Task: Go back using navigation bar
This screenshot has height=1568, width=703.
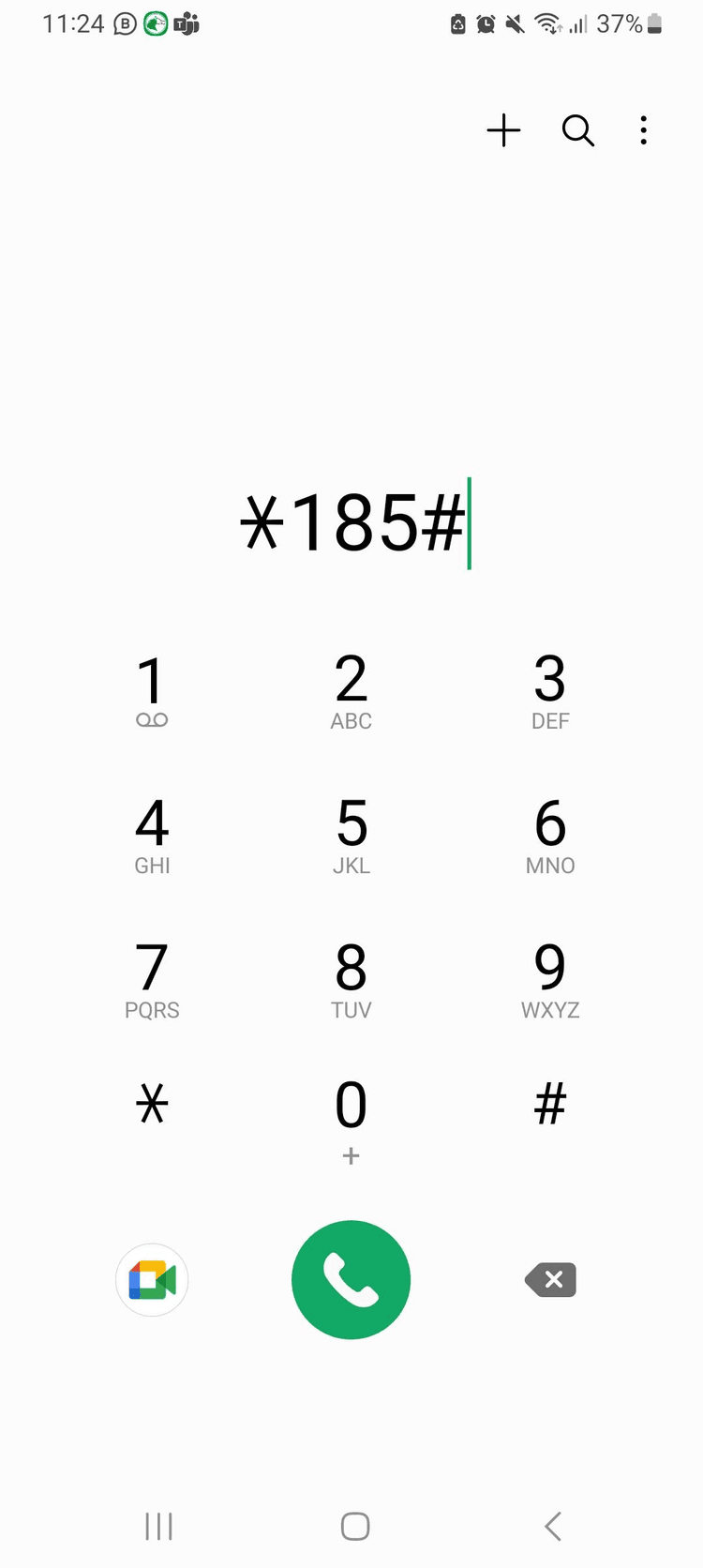Action: 553,1526
